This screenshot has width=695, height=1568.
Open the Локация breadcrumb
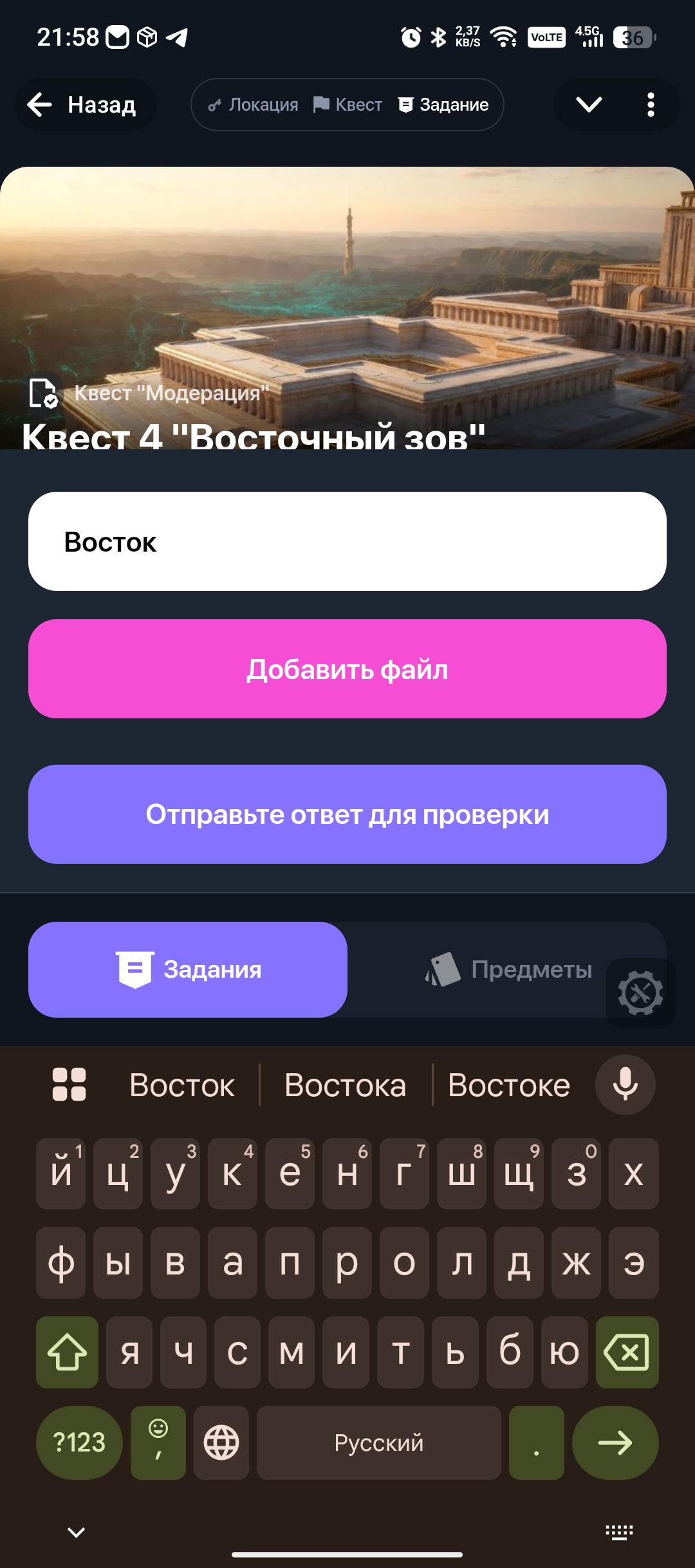point(254,104)
